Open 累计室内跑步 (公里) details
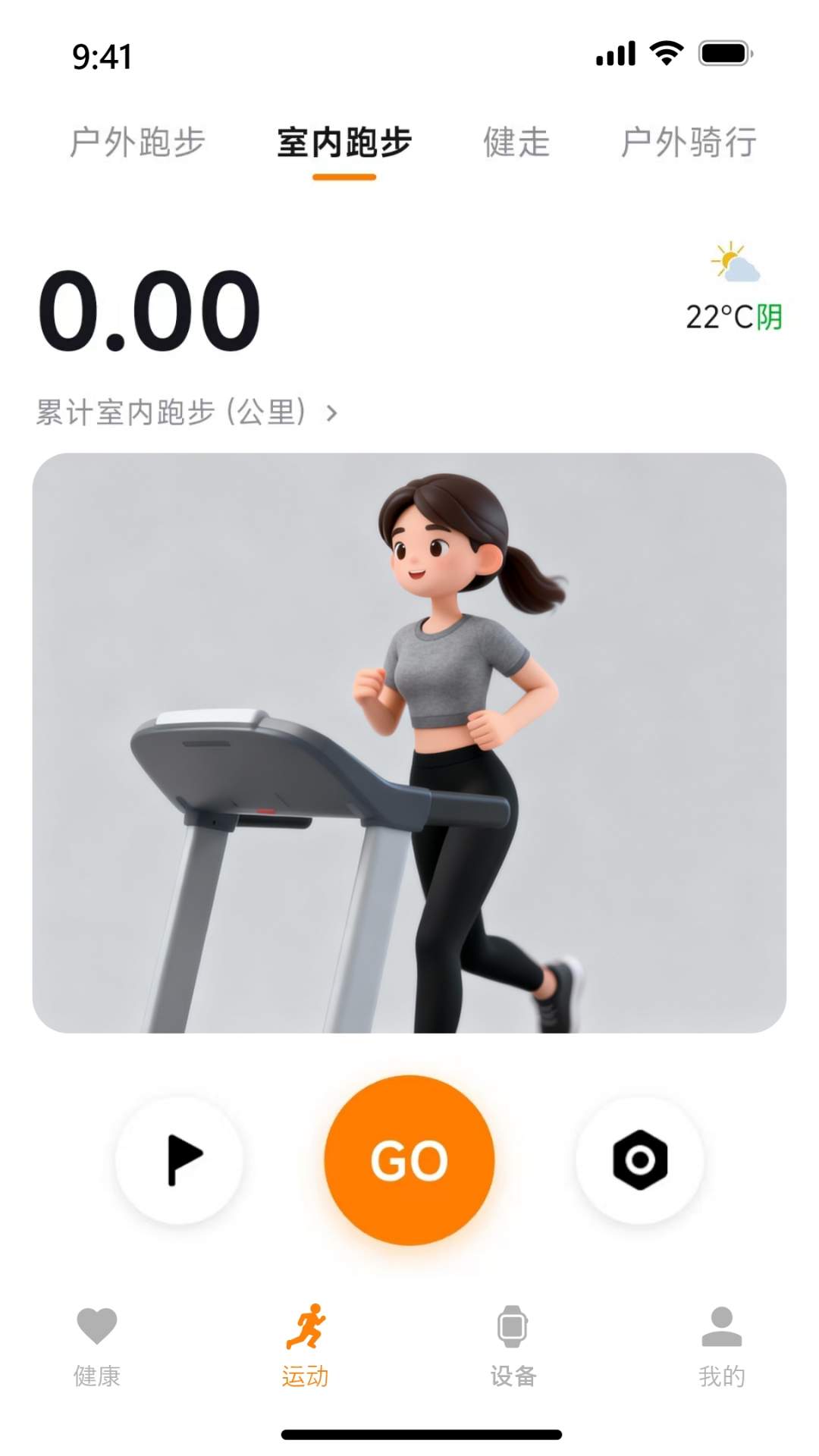The height and width of the screenshot is (1456, 819). [x=187, y=413]
